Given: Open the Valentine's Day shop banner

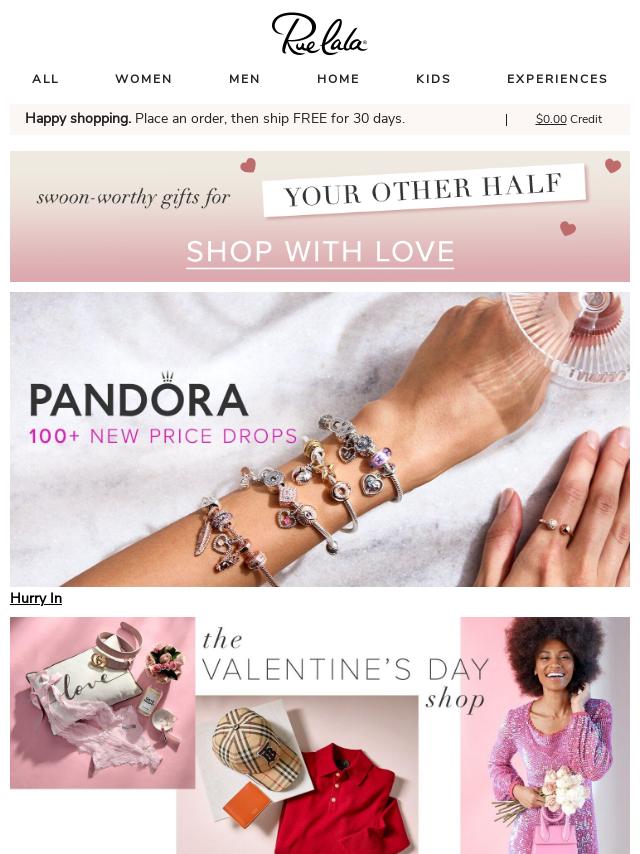Looking at the screenshot, I should pyautogui.click(x=320, y=735).
